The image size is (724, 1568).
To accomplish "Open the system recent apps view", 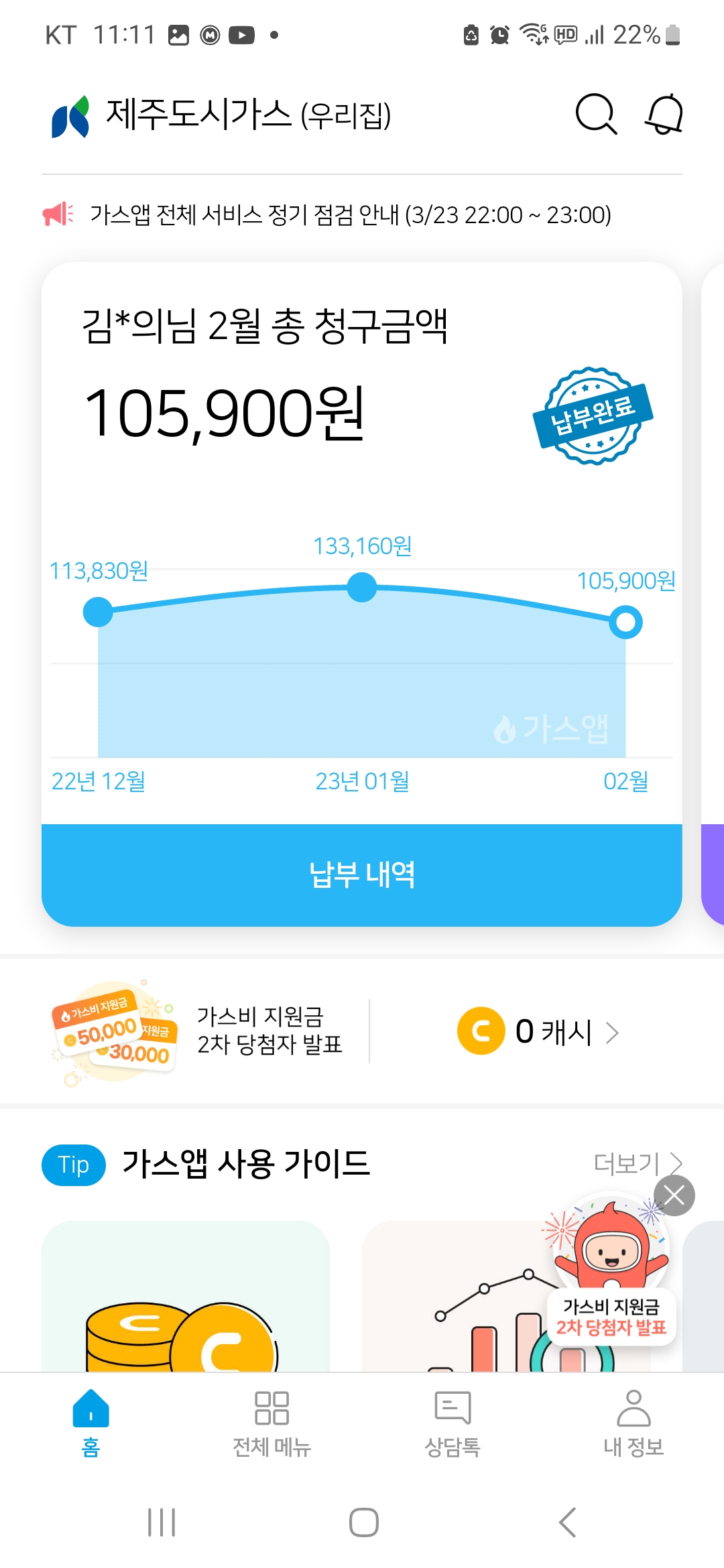I will pyautogui.click(x=162, y=1522).
